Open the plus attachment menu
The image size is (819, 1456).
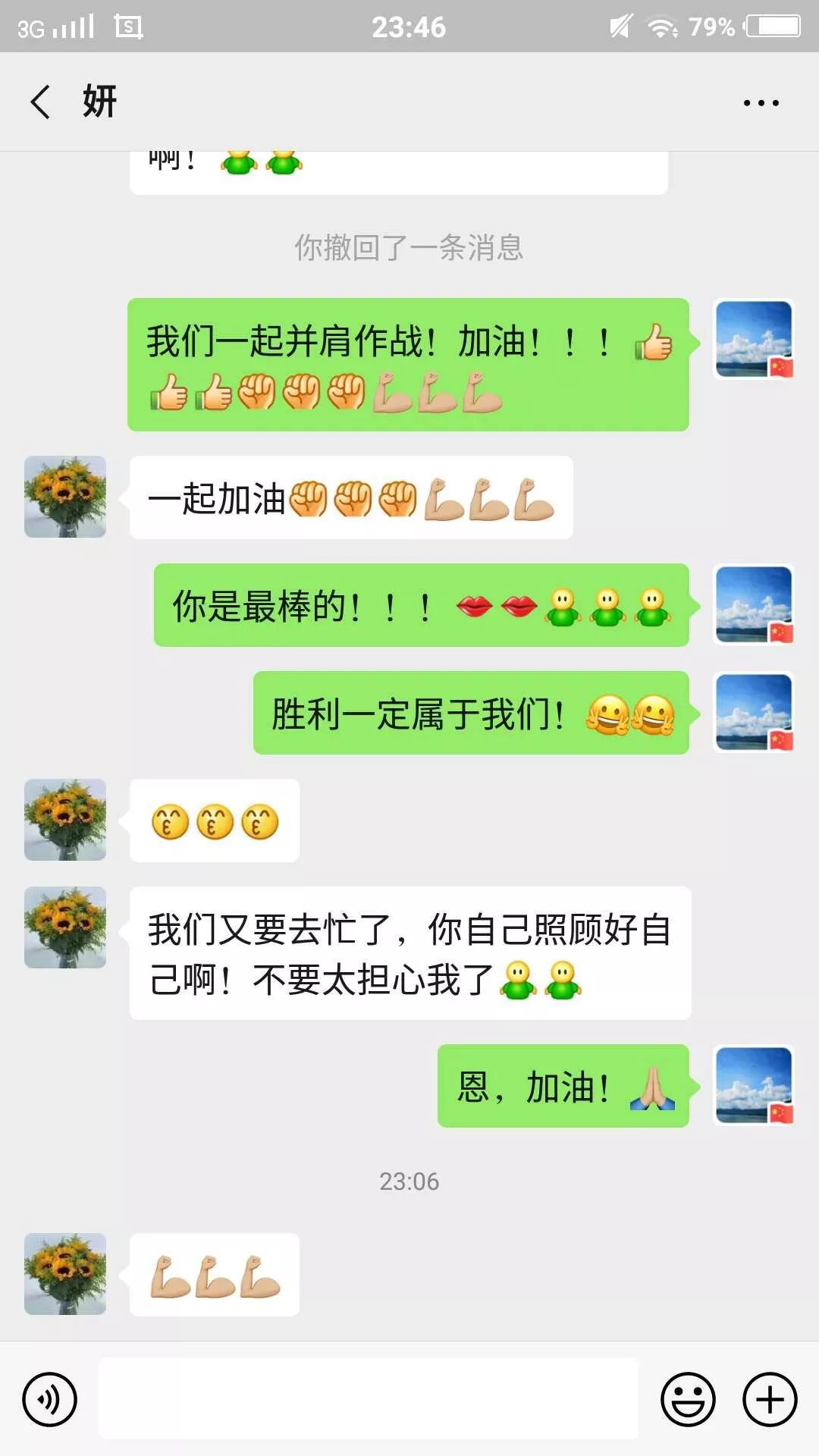tap(769, 1399)
